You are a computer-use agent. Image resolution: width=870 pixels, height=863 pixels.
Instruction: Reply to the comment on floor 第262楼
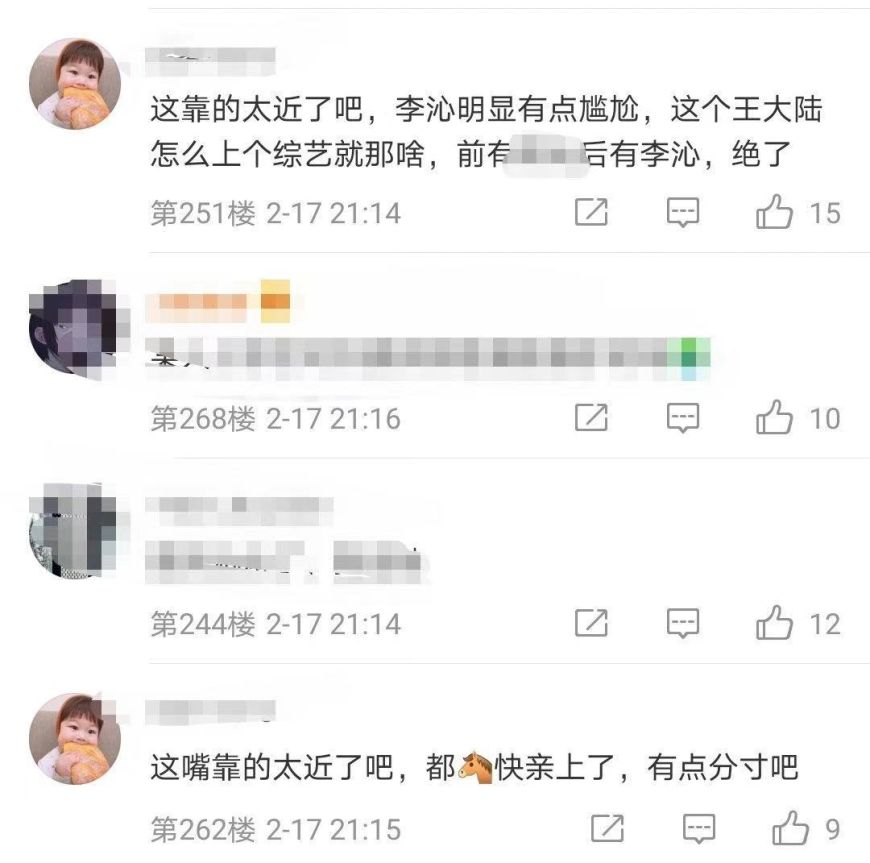pos(699,828)
